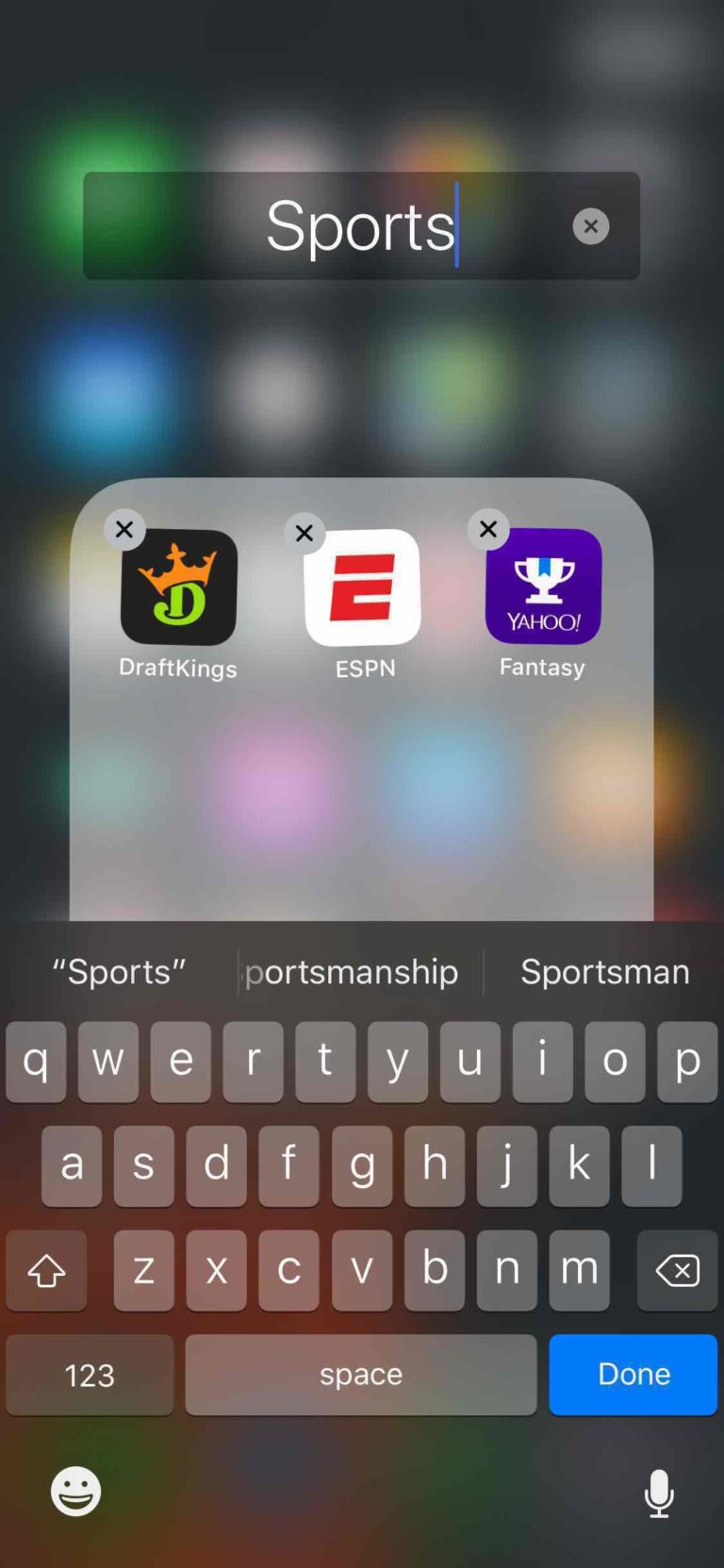The width and height of the screenshot is (724, 1568).
Task: Select the "Sports" autocorrect suggestion
Action: tap(117, 972)
